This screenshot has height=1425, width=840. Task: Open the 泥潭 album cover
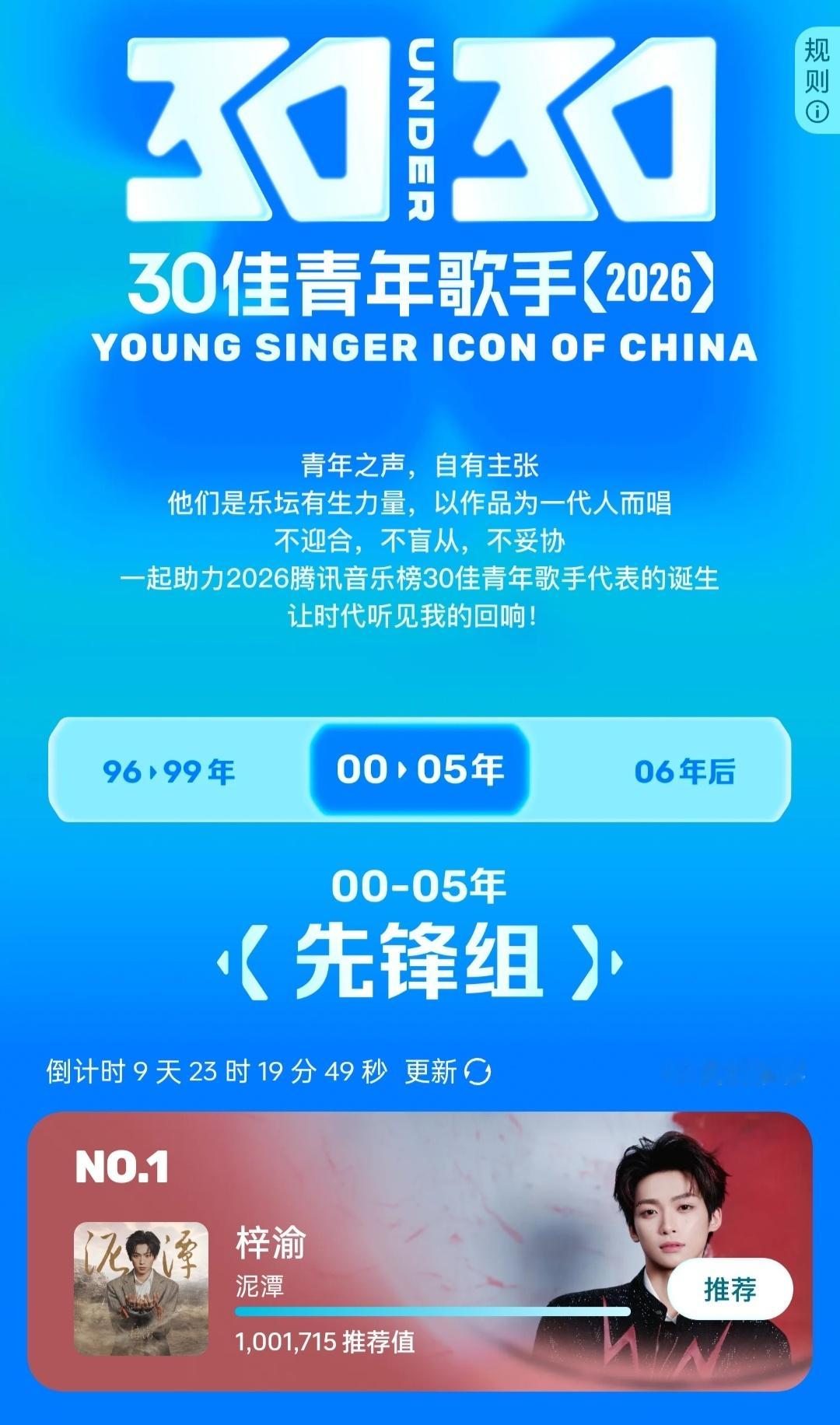[x=141, y=1289]
